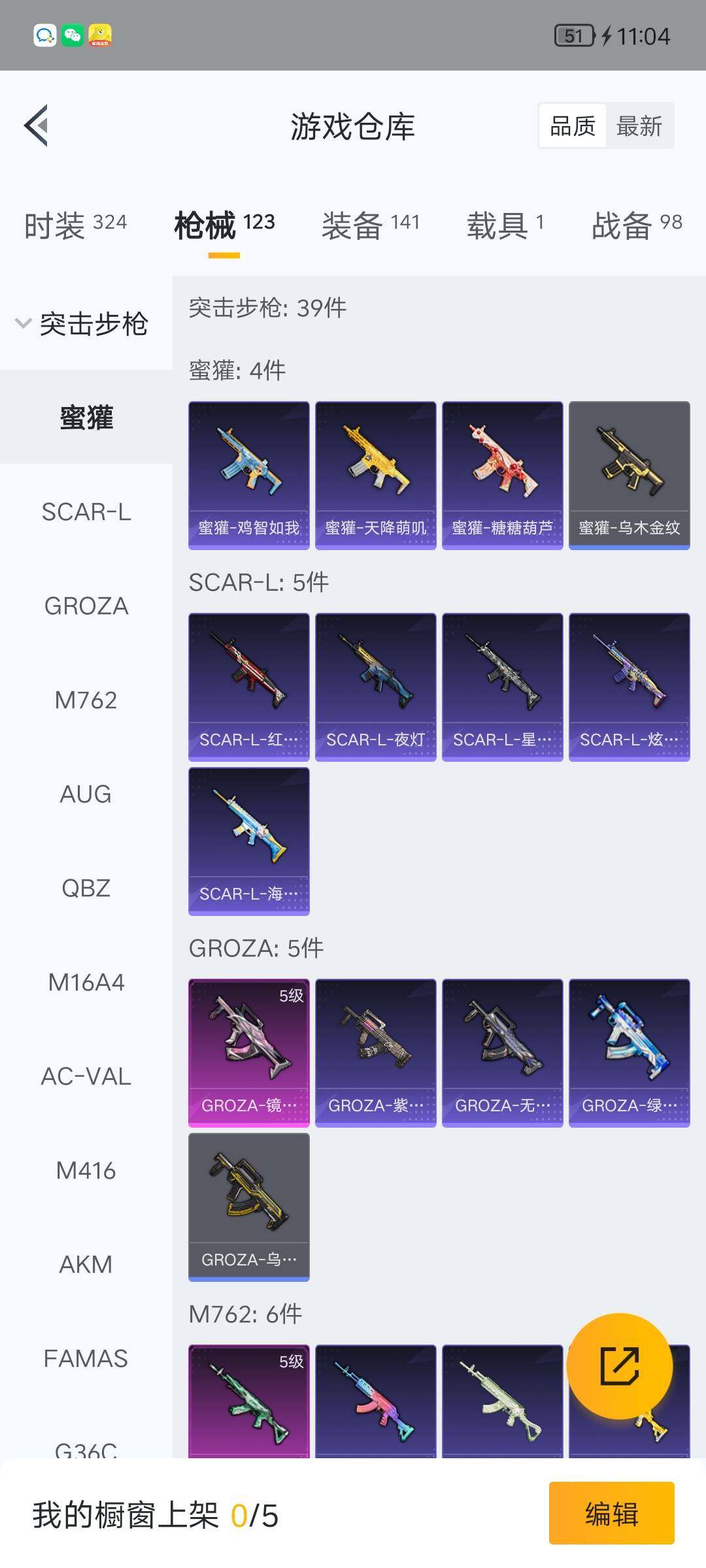View the 蜜獾-乌木金纹 skin
The image size is (706, 1568).
point(630,476)
